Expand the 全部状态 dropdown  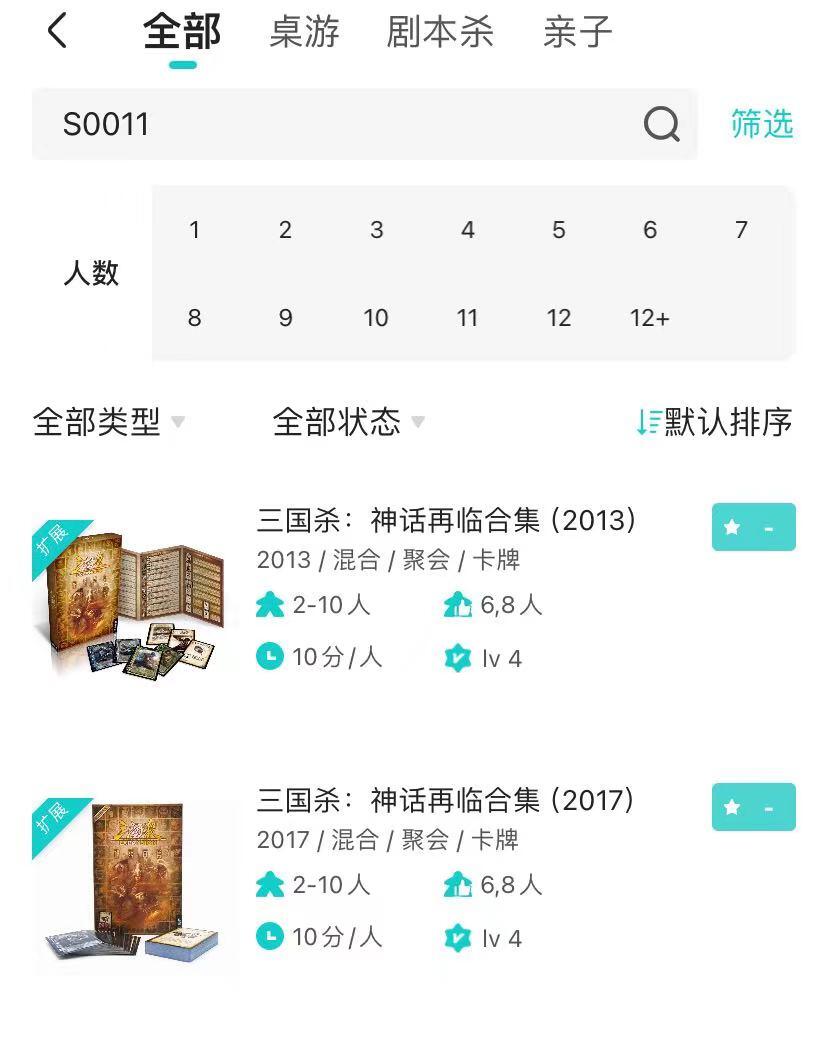pos(349,422)
